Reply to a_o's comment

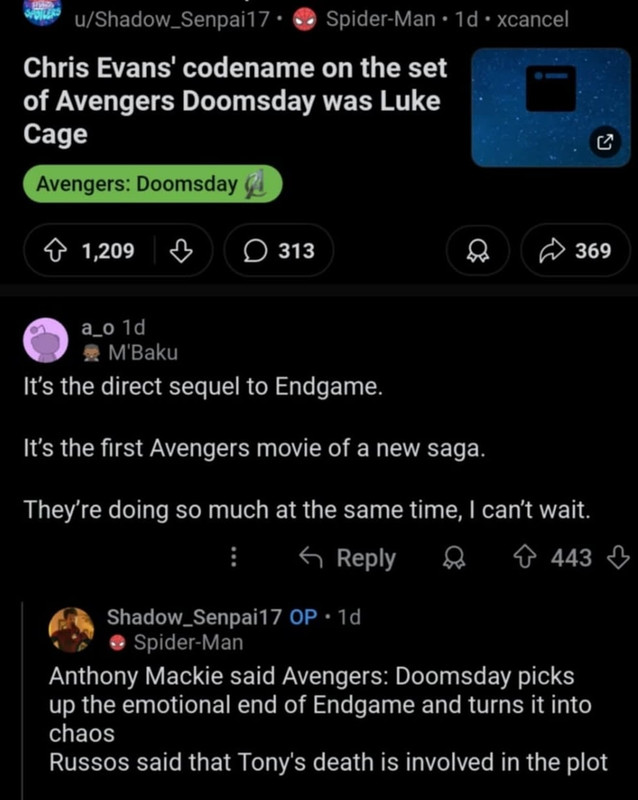point(350,558)
